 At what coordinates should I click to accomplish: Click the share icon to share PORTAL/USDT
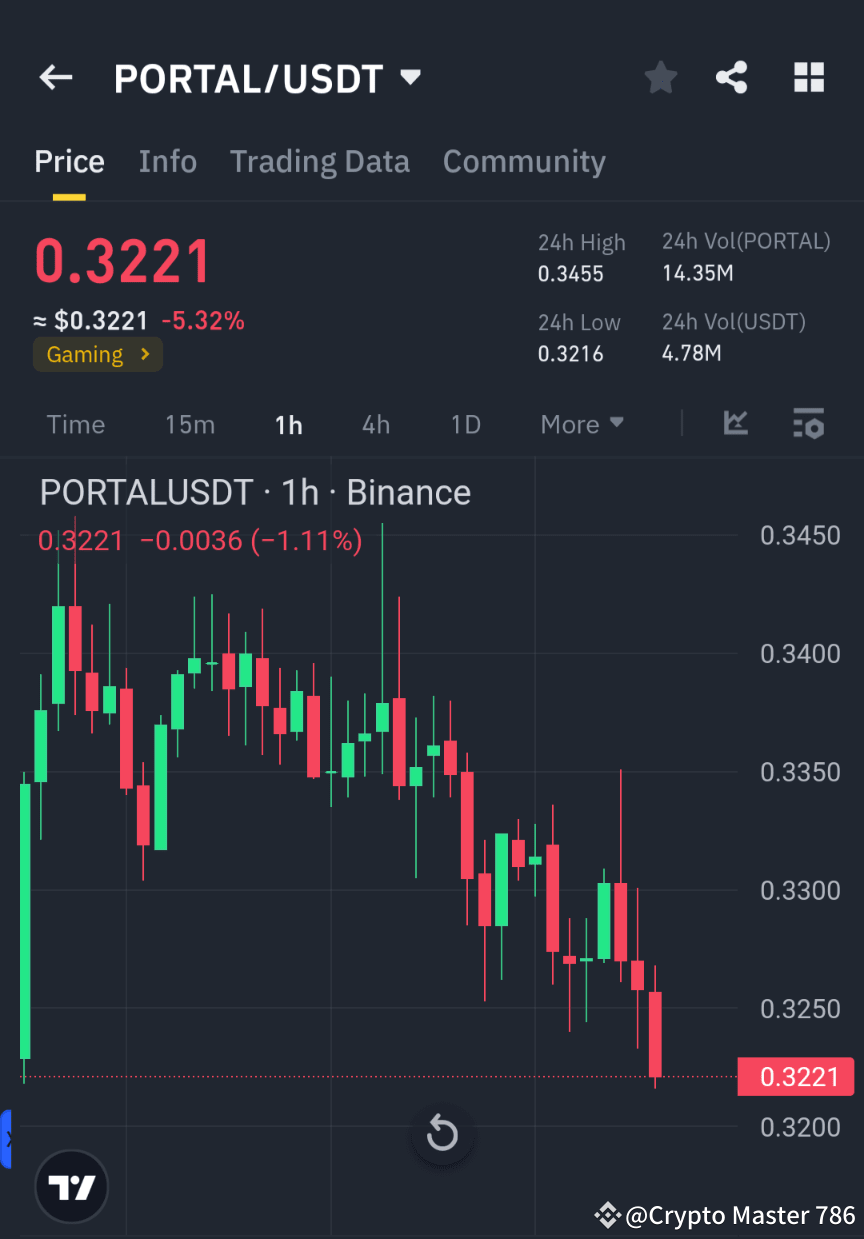click(x=731, y=77)
